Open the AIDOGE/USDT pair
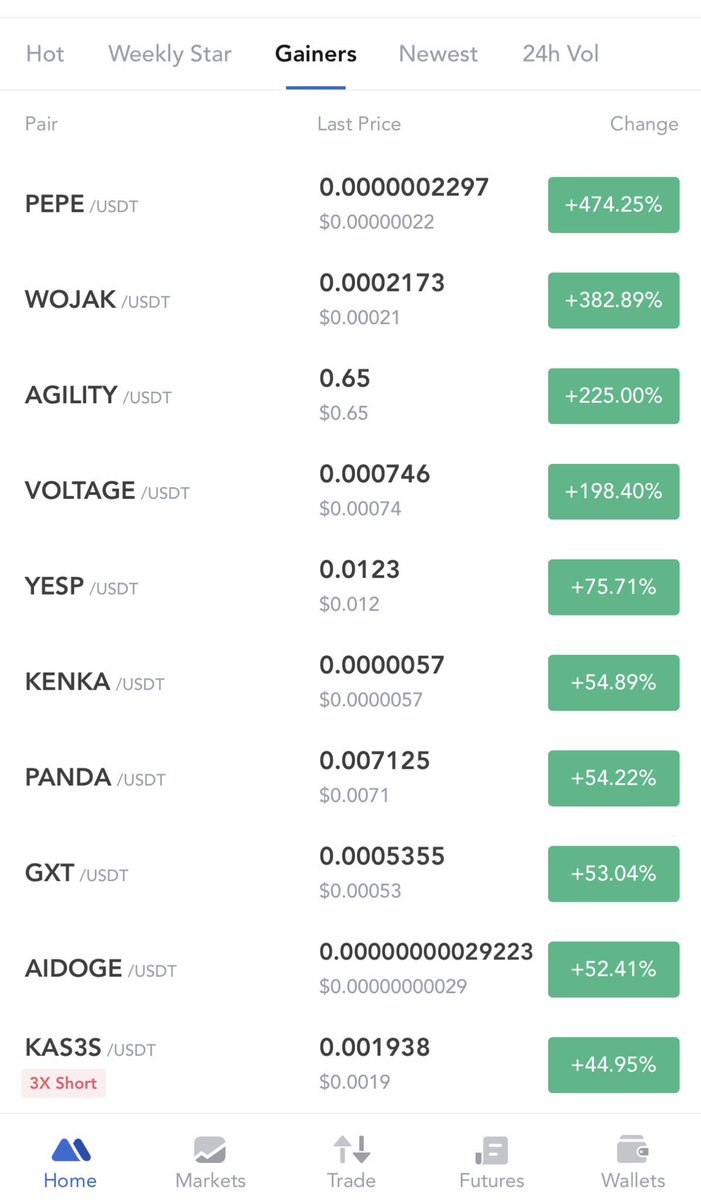This screenshot has height=1200, width=701. tap(350, 969)
